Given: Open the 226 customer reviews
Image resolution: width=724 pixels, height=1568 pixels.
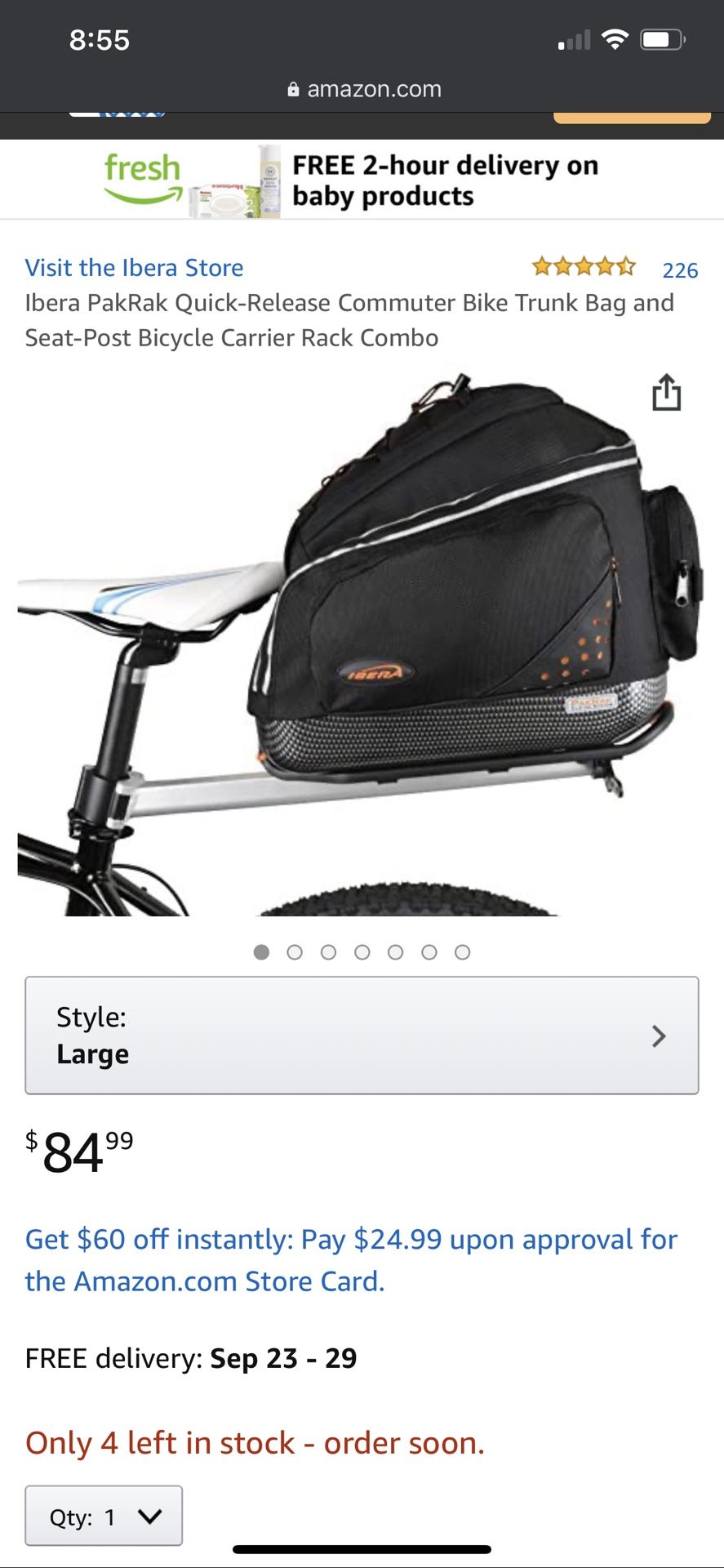Looking at the screenshot, I should click(x=680, y=269).
